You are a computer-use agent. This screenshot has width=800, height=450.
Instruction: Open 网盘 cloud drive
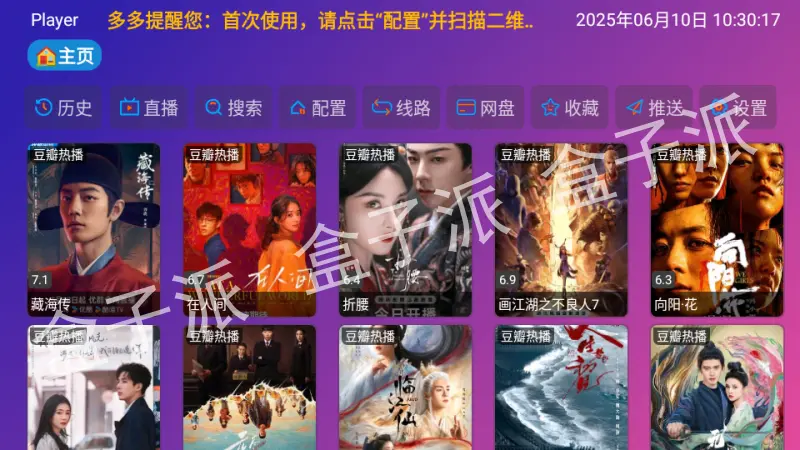click(x=486, y=108)
